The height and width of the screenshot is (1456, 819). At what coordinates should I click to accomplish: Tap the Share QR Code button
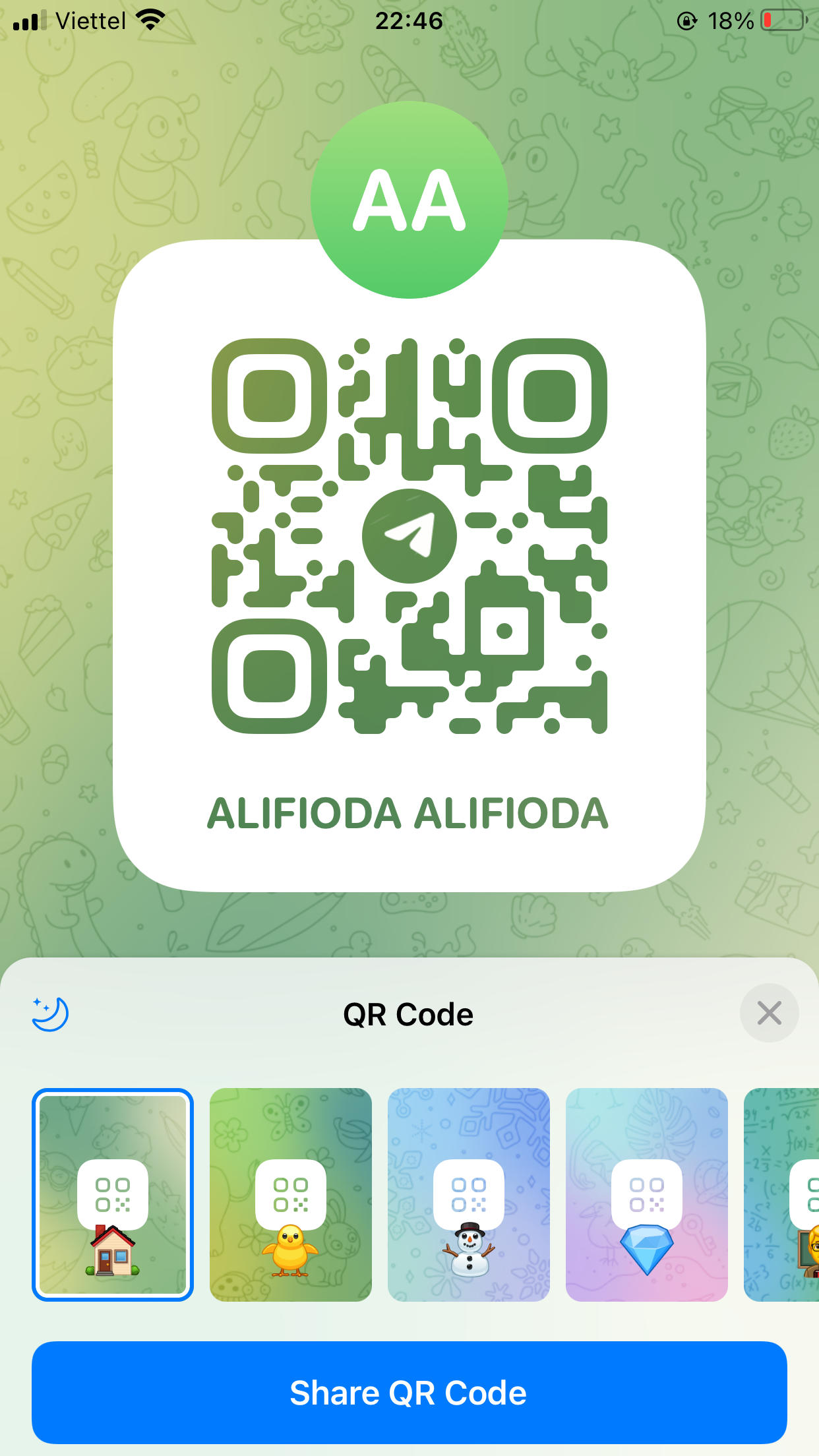coord(409,1393)
